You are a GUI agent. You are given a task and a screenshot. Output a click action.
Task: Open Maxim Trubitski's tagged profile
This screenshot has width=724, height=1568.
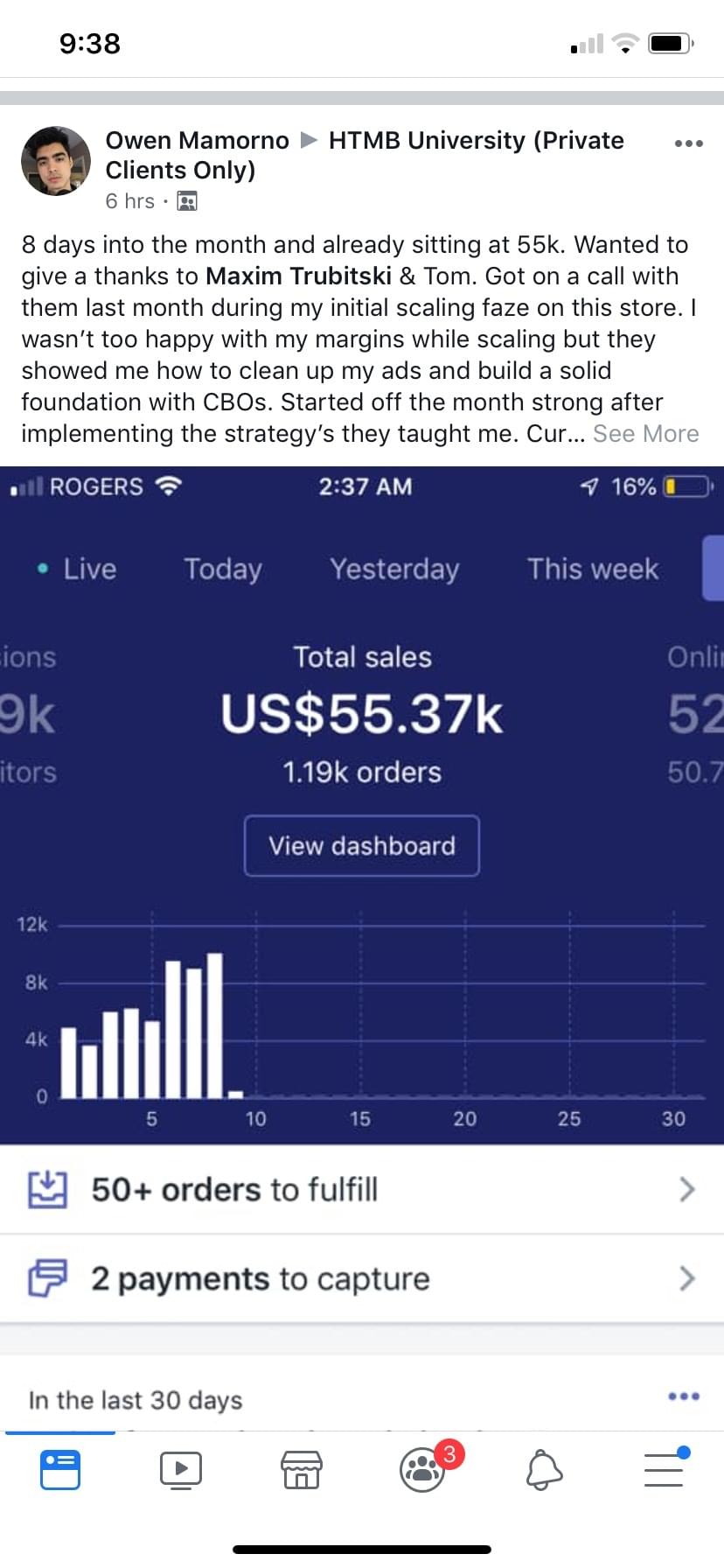pyautogui.click(x=298, y=276)
